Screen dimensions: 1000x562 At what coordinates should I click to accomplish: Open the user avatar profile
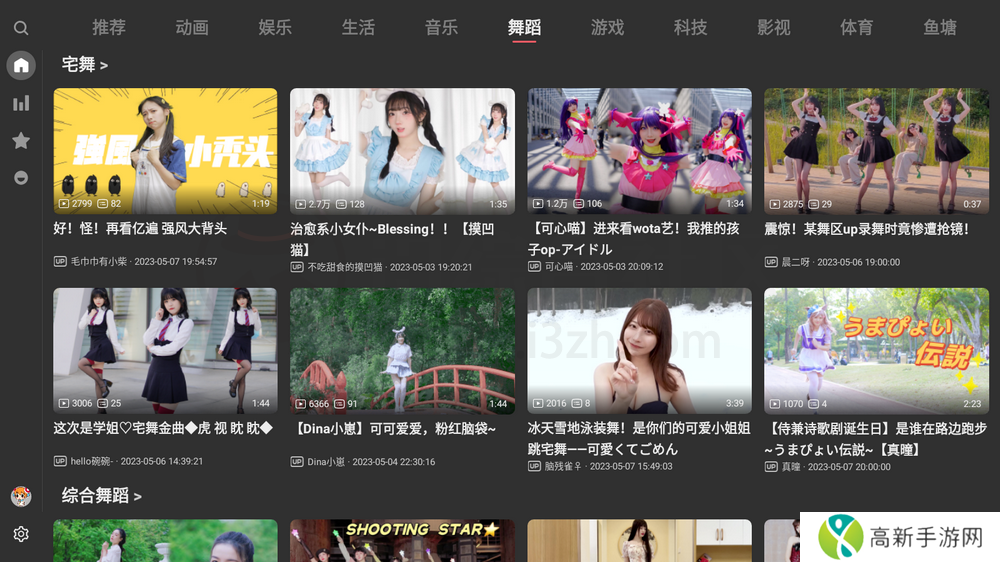(21, 496)
